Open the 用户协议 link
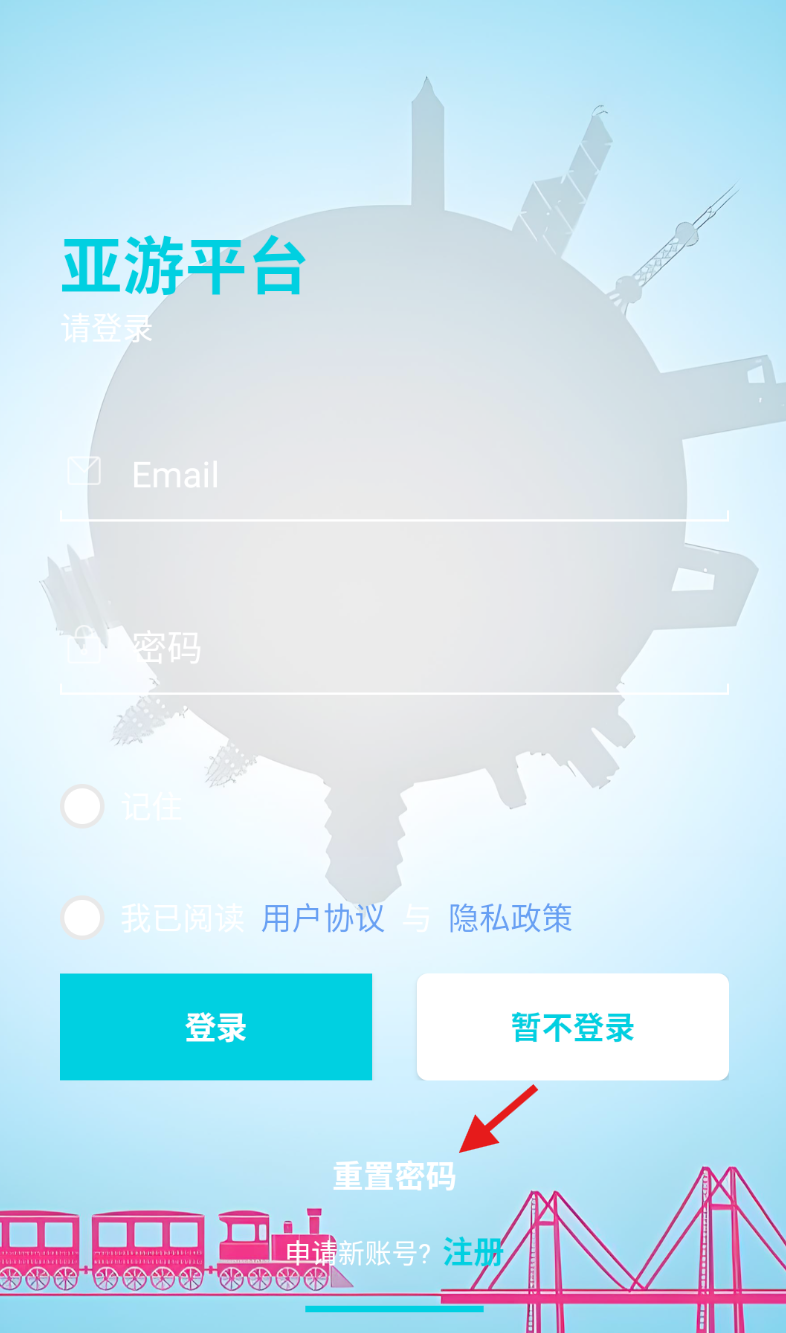This screenshot has height=1333, width=786. pyautogui.click(x=323, y=917)
